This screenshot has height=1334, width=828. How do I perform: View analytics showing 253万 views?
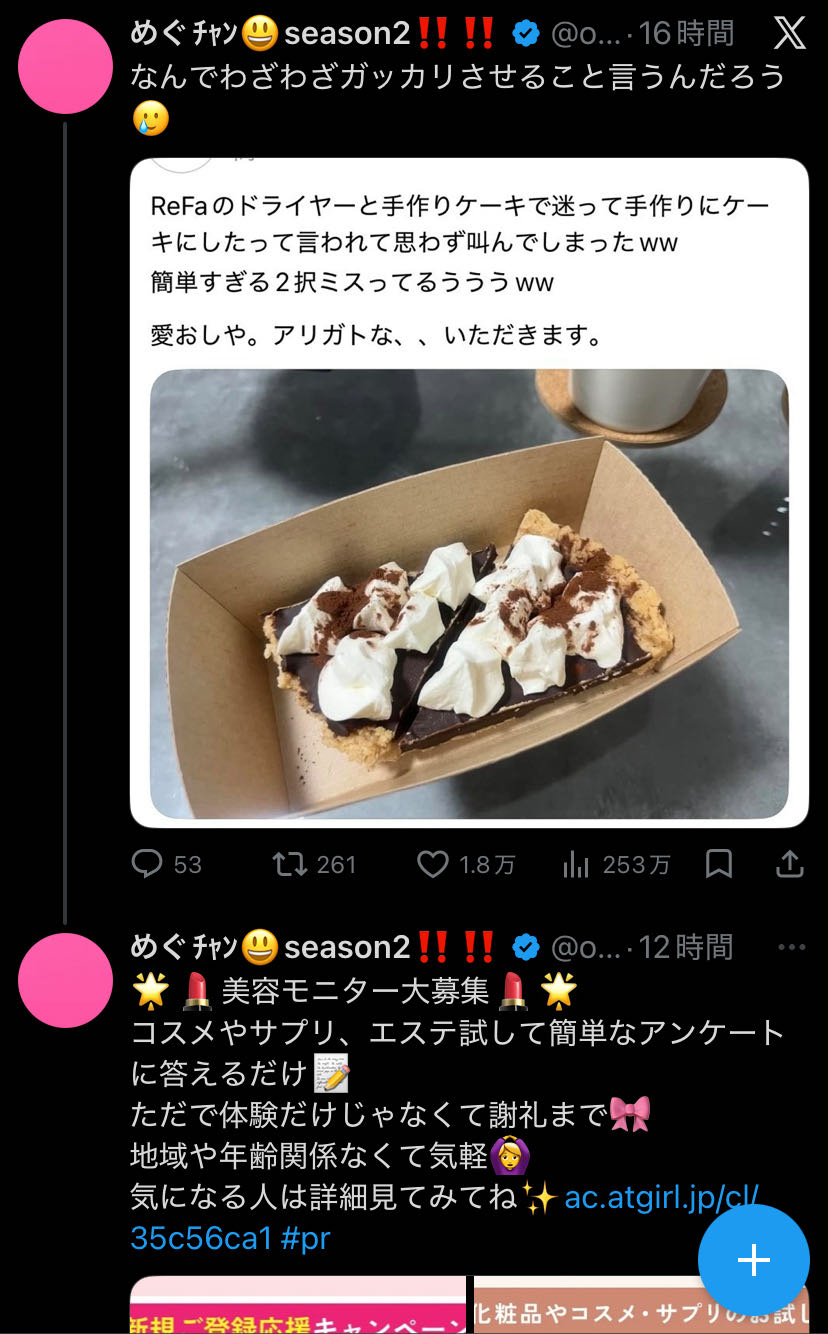pyautogui.click(x=576, y=864)
